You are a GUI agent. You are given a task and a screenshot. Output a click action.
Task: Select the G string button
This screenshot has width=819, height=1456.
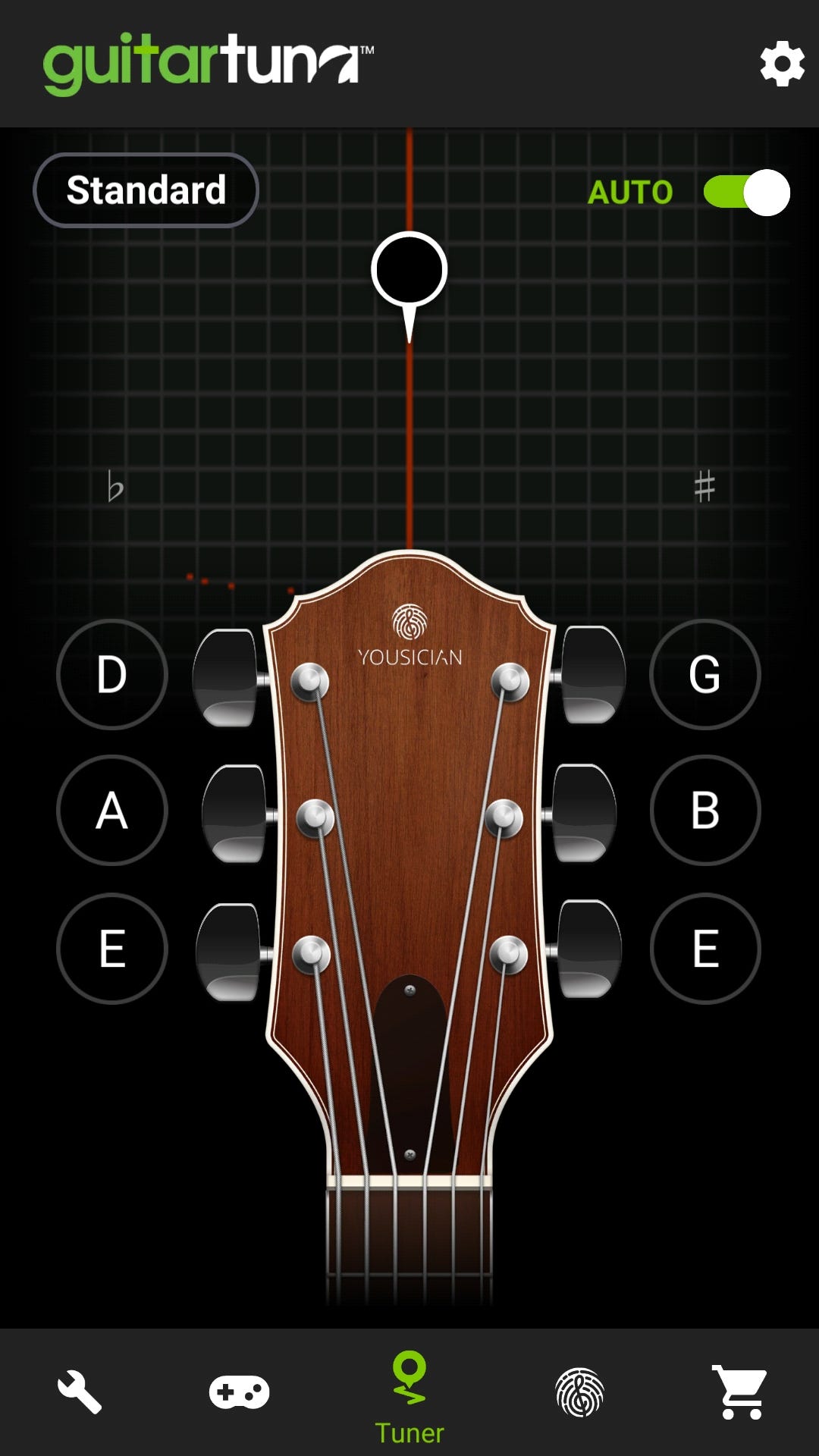tap(705, 674)
